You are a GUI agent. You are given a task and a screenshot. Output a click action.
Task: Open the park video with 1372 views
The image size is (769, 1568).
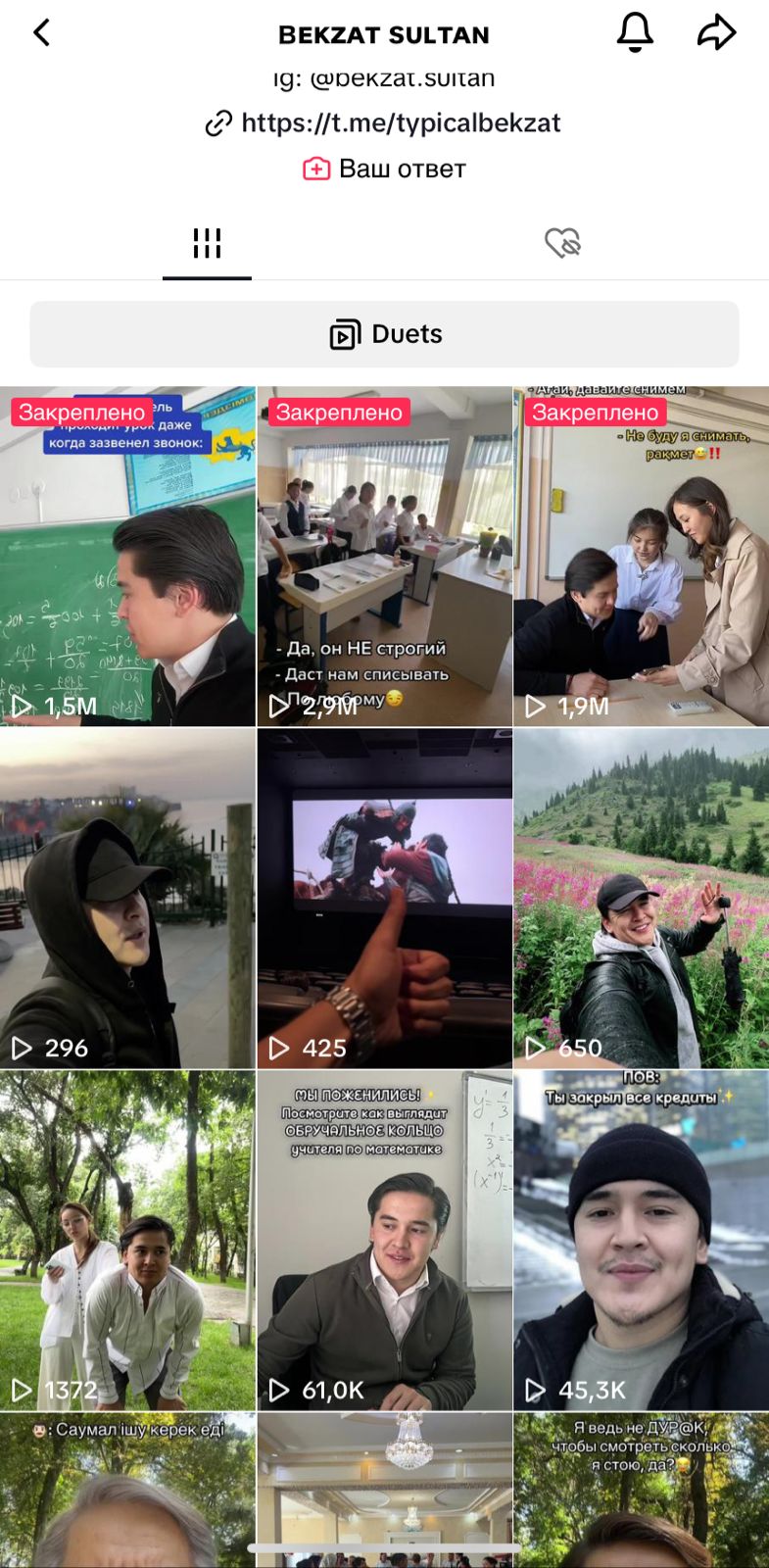coord(127,1240)
